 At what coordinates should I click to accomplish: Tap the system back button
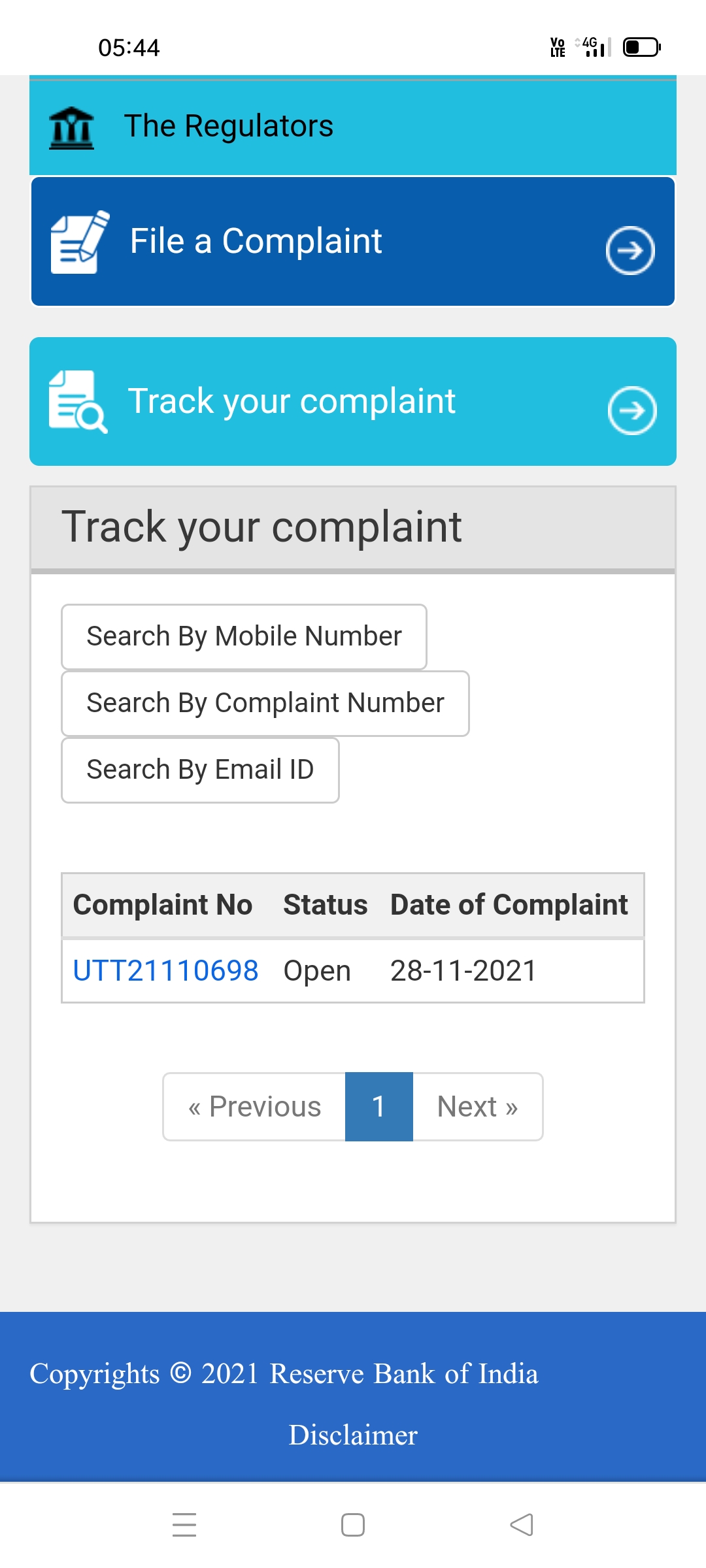521,1525
